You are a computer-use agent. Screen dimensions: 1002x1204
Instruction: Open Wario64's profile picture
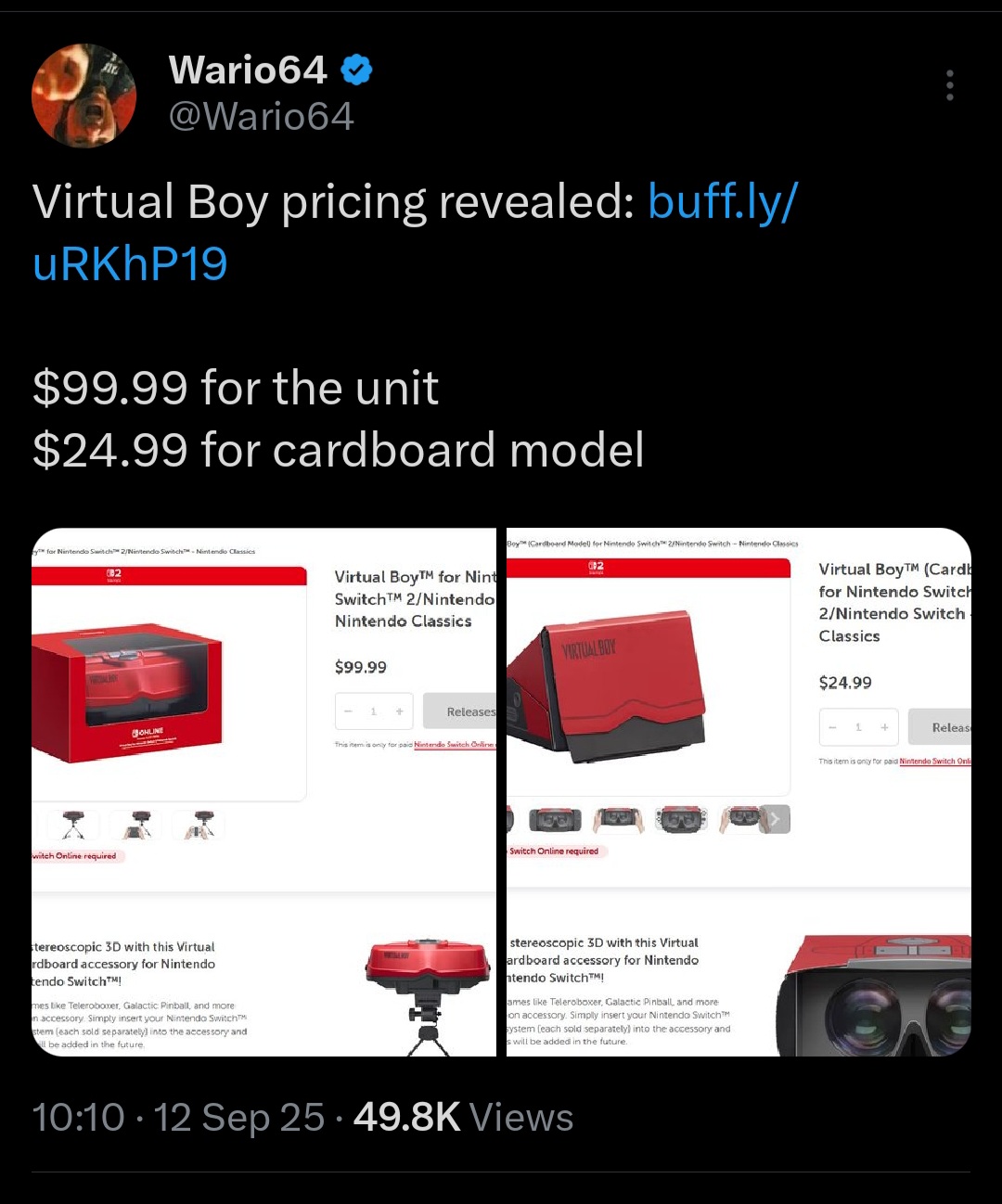click(x=84, y=95)
